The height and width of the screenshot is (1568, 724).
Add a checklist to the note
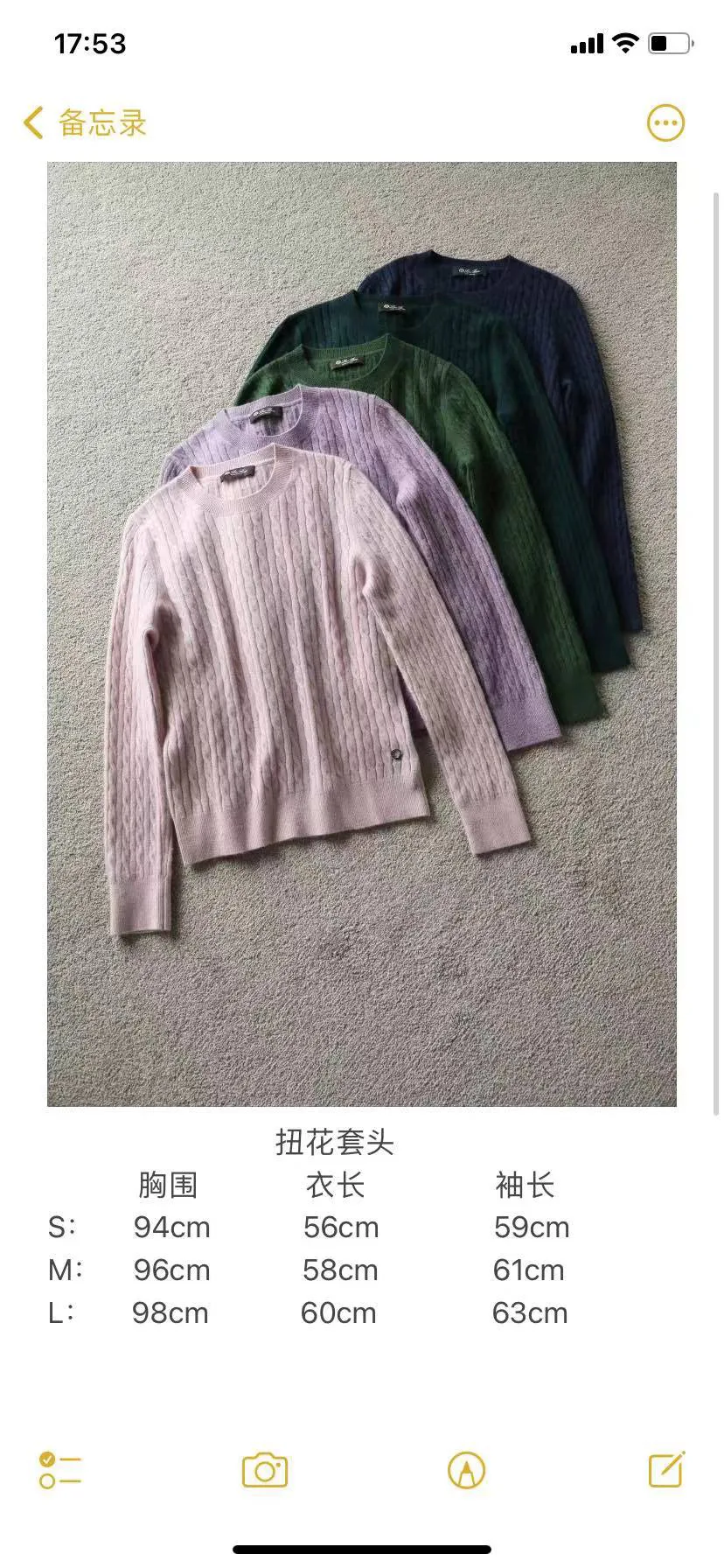tap(60, 1470)
